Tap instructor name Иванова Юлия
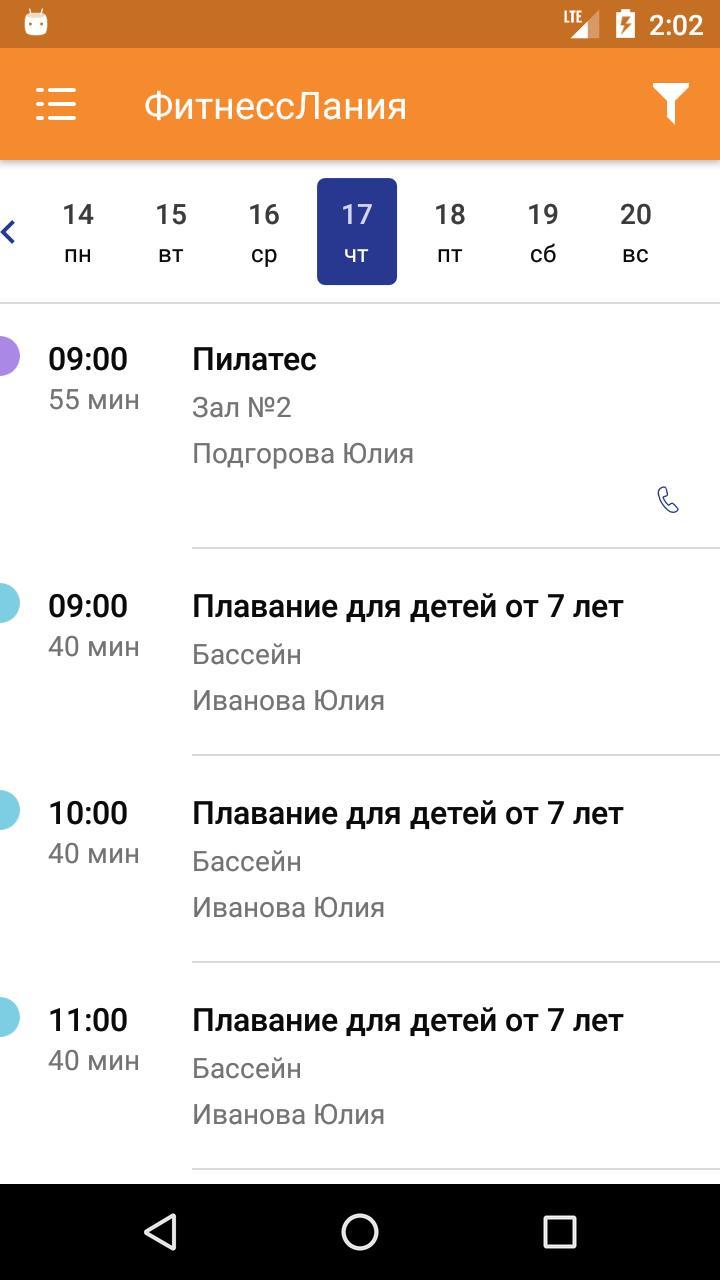The height and width of the screenshot is (1280, 720). click(288, 700)
